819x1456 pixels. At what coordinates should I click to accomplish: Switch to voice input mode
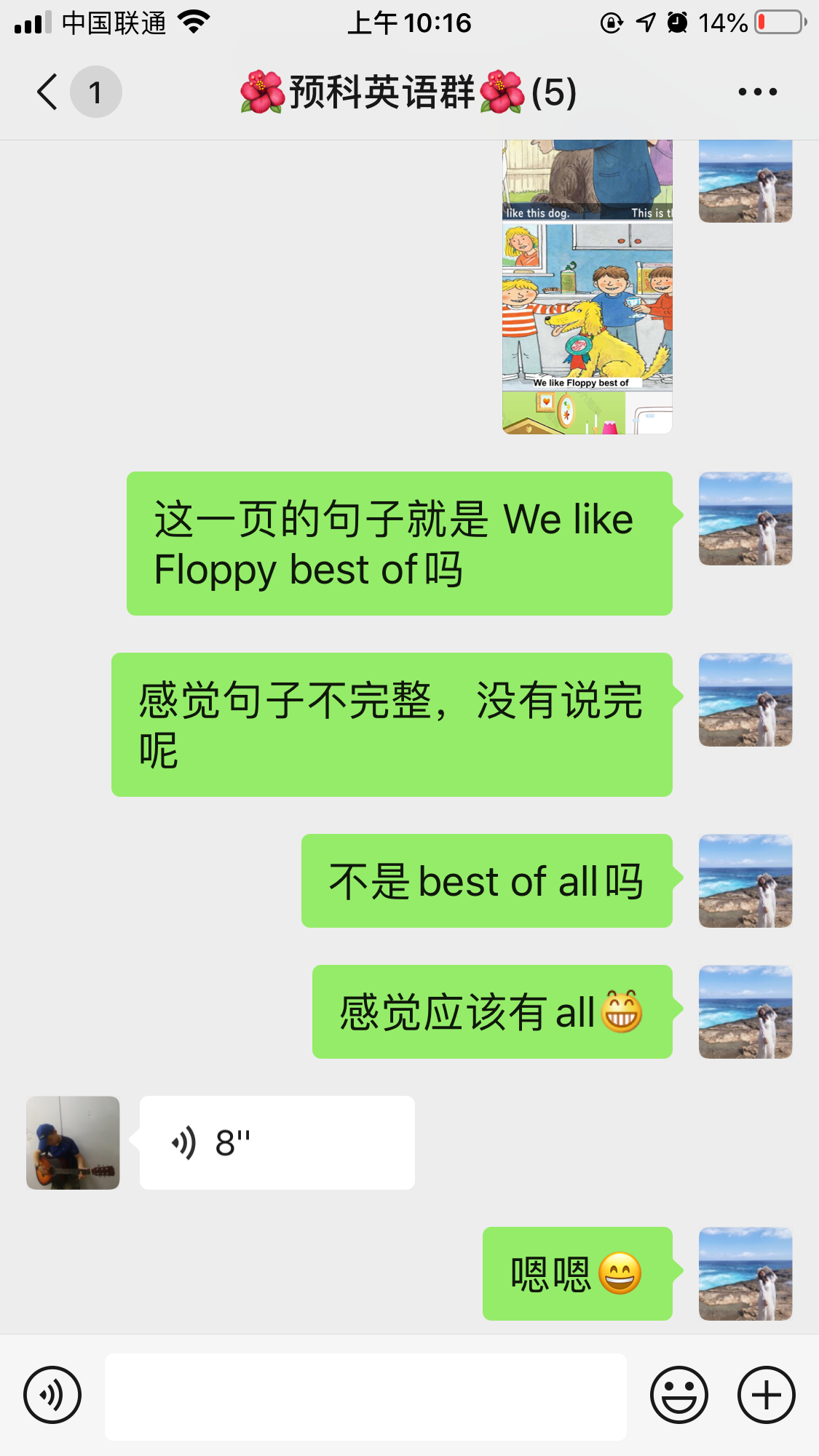tap(52, 1395)
